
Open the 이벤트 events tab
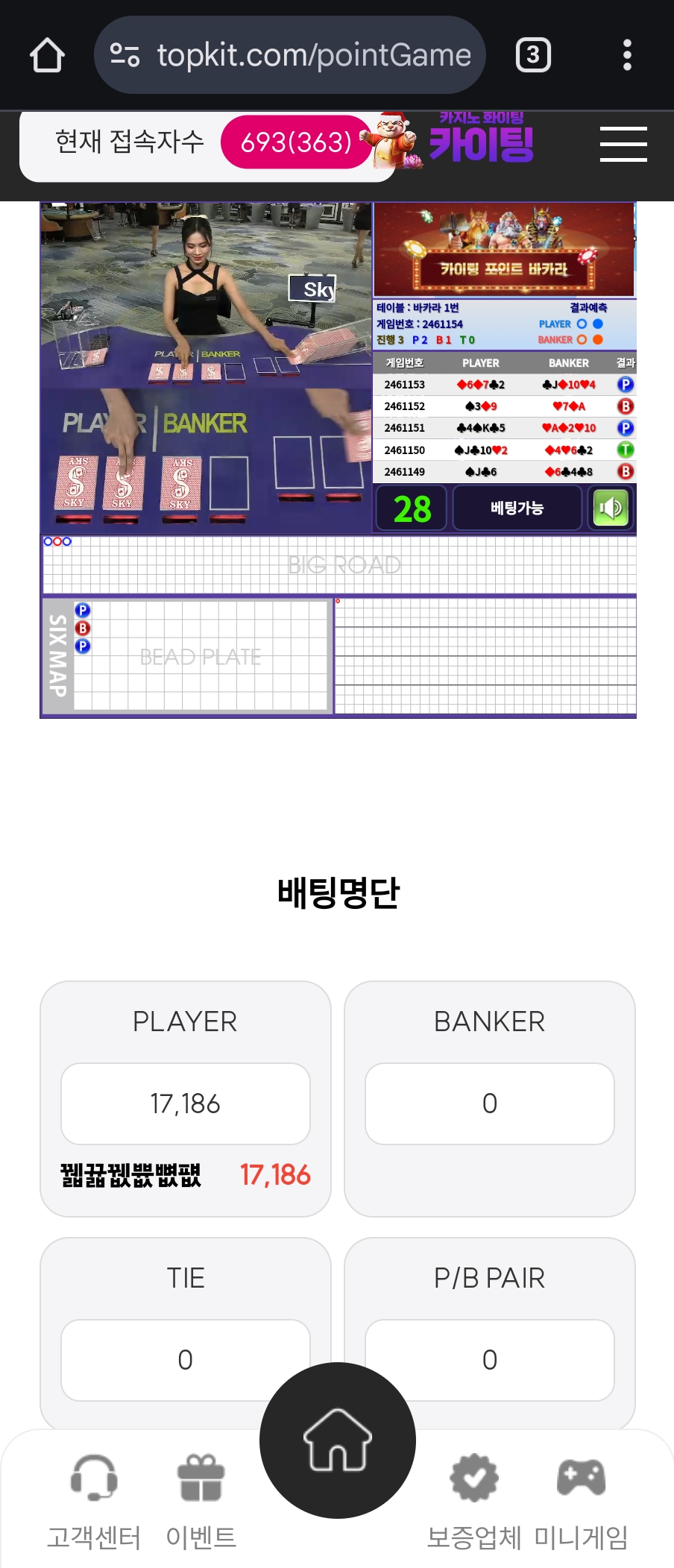pos(201,1500)
